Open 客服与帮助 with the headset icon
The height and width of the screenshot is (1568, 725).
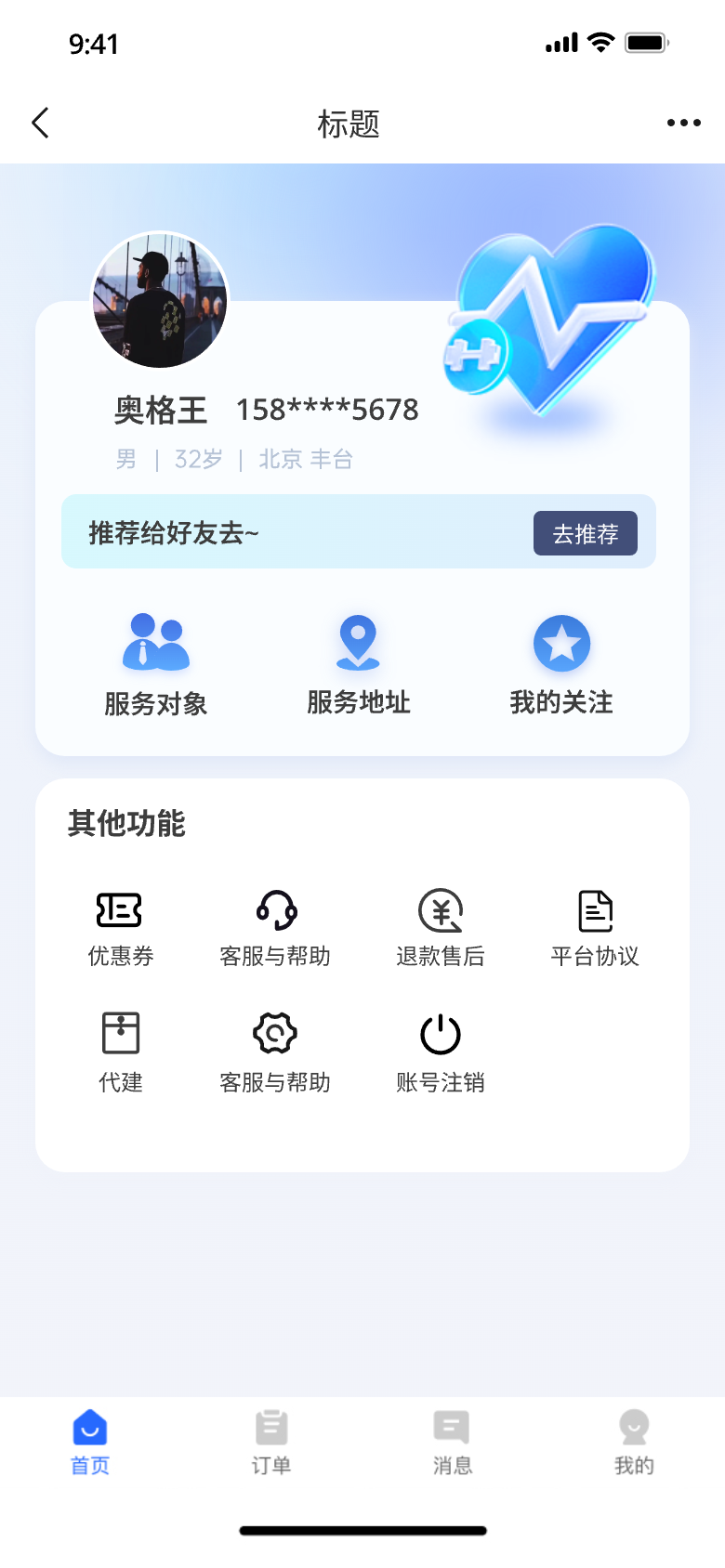coord(275,927)
